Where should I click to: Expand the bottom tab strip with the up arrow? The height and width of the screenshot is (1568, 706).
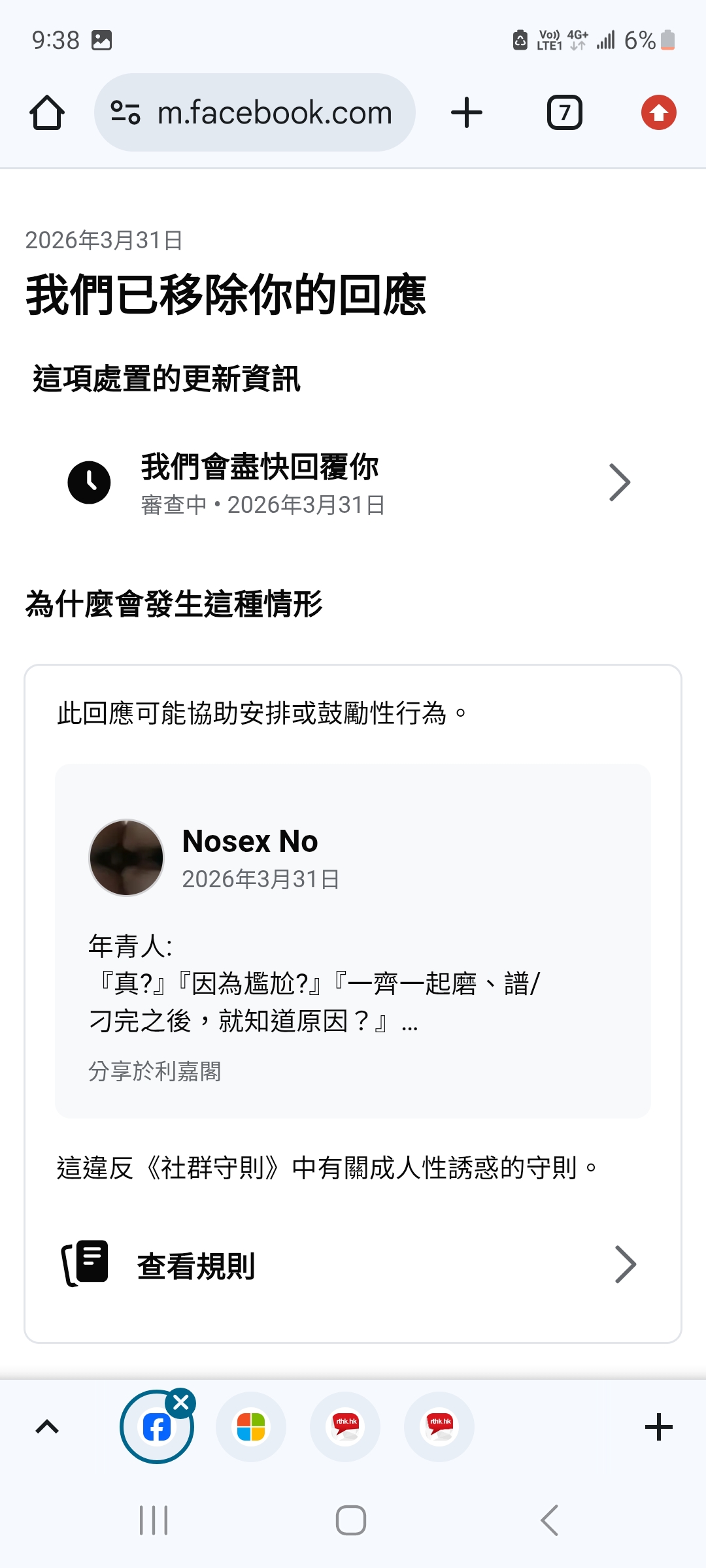pyautogui.click(x=47, y=1427)
